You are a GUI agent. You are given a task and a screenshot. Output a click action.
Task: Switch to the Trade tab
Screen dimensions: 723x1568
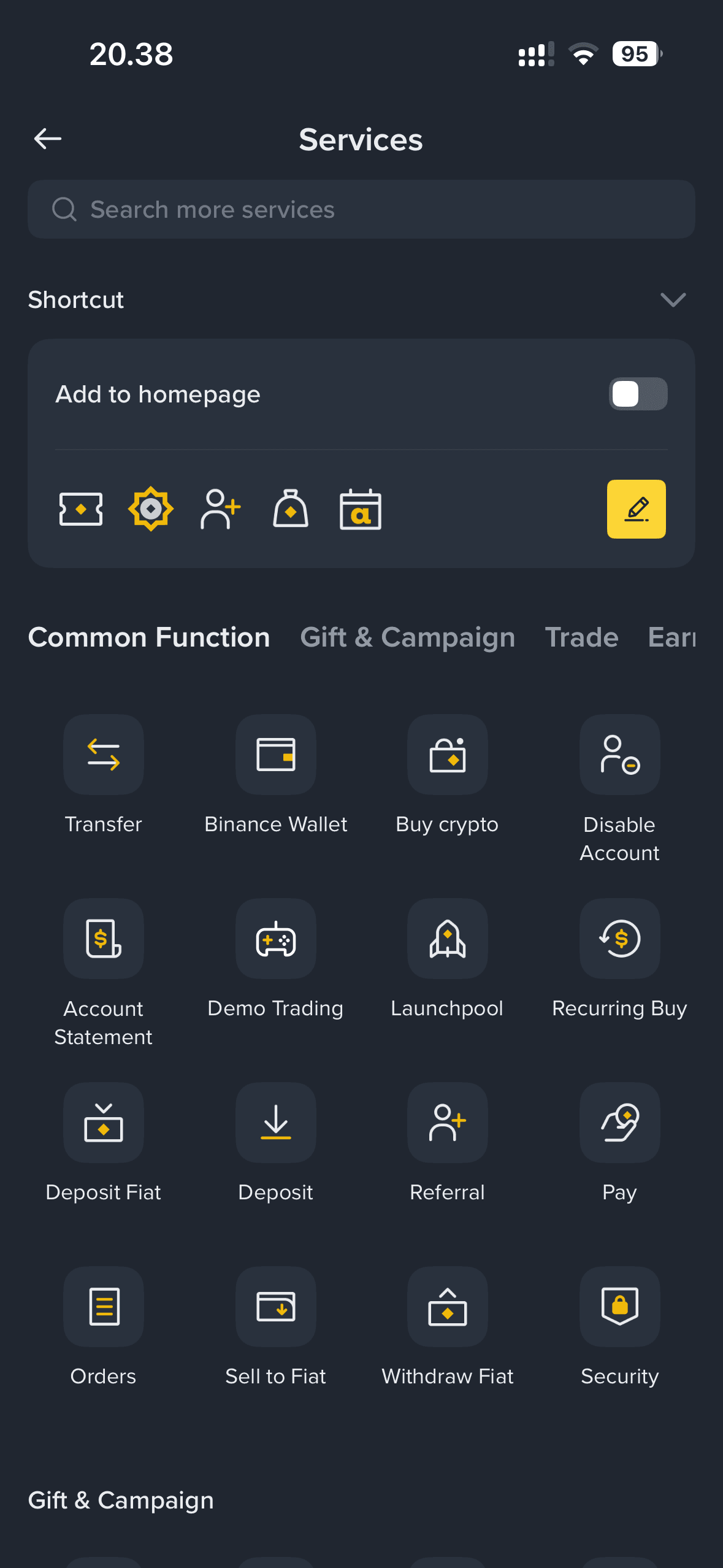(581, 637)
